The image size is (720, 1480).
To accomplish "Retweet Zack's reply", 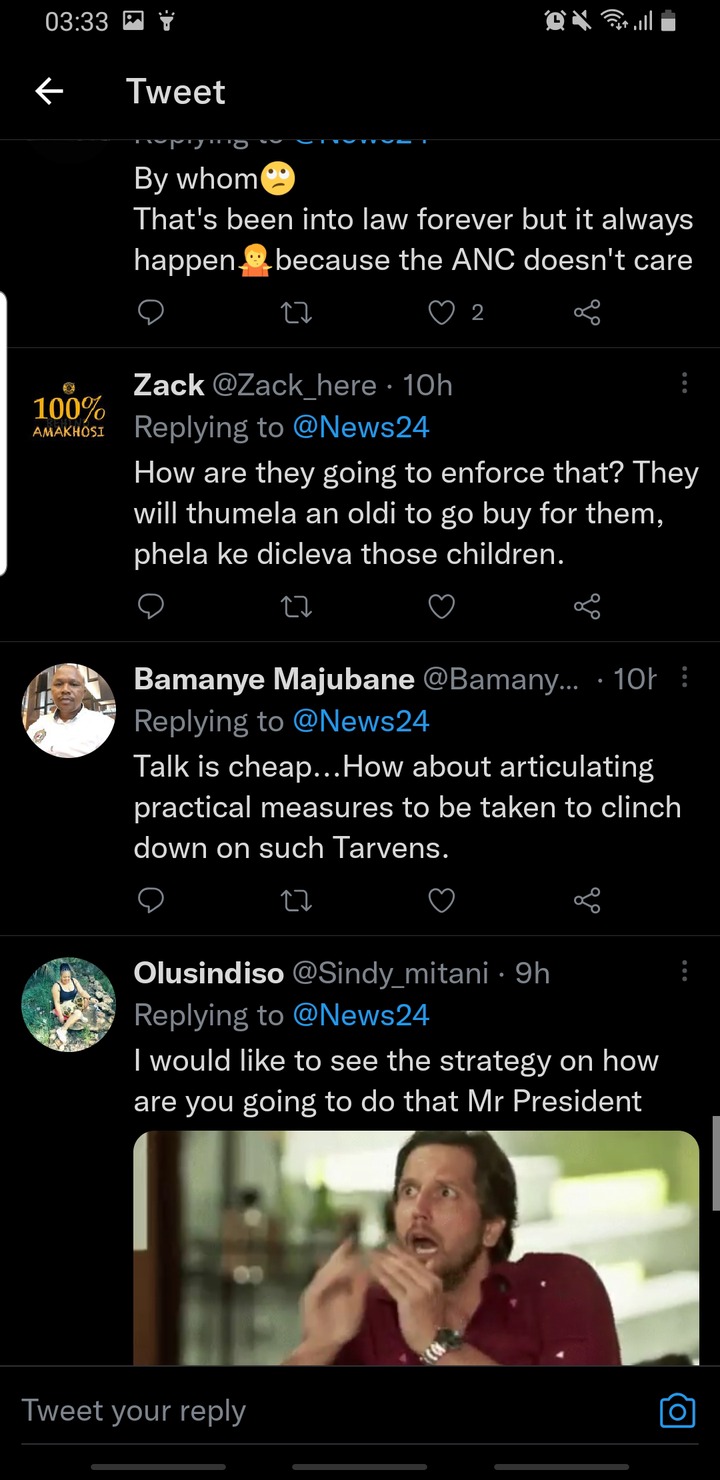I will [296, 606].
